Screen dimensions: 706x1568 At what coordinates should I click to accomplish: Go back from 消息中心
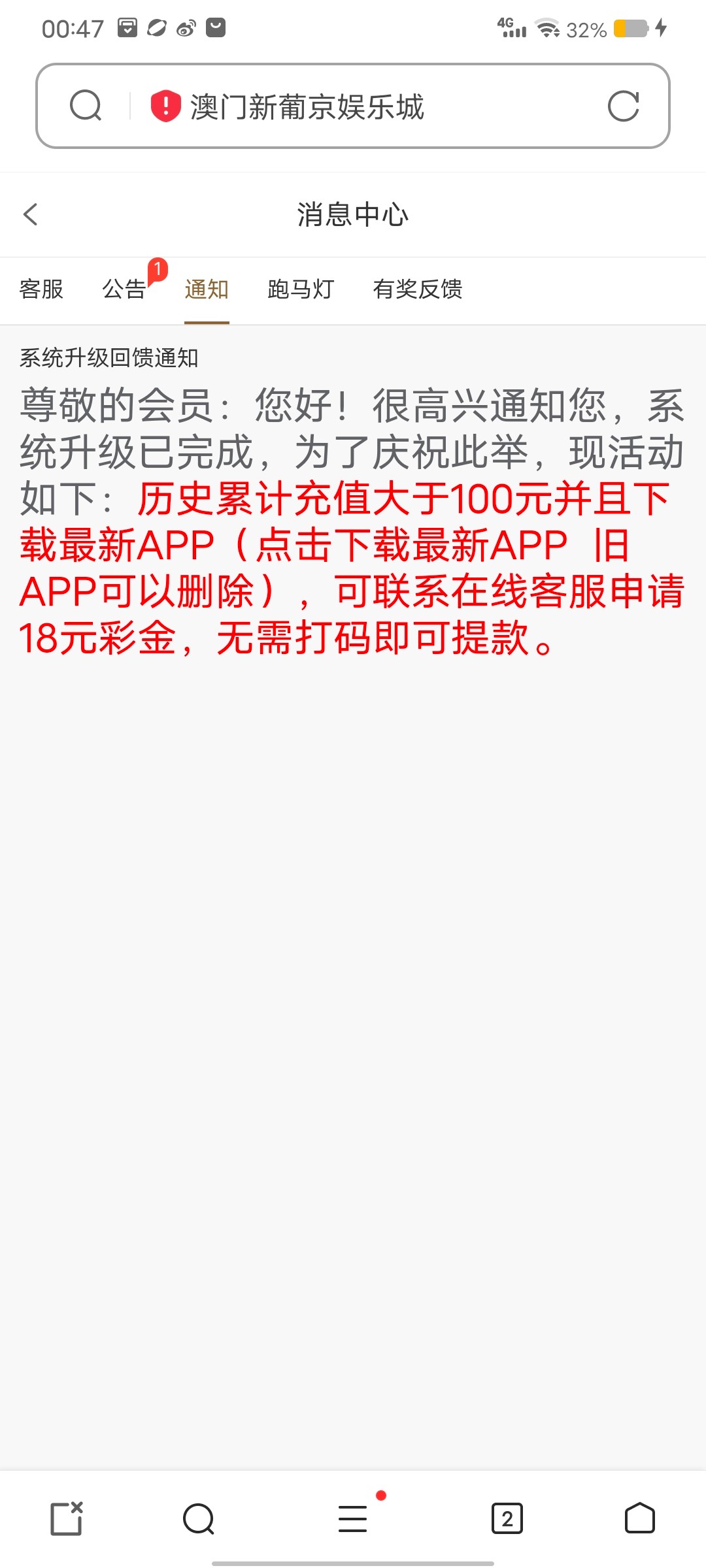pyautogui.click(x=31, y=214)
